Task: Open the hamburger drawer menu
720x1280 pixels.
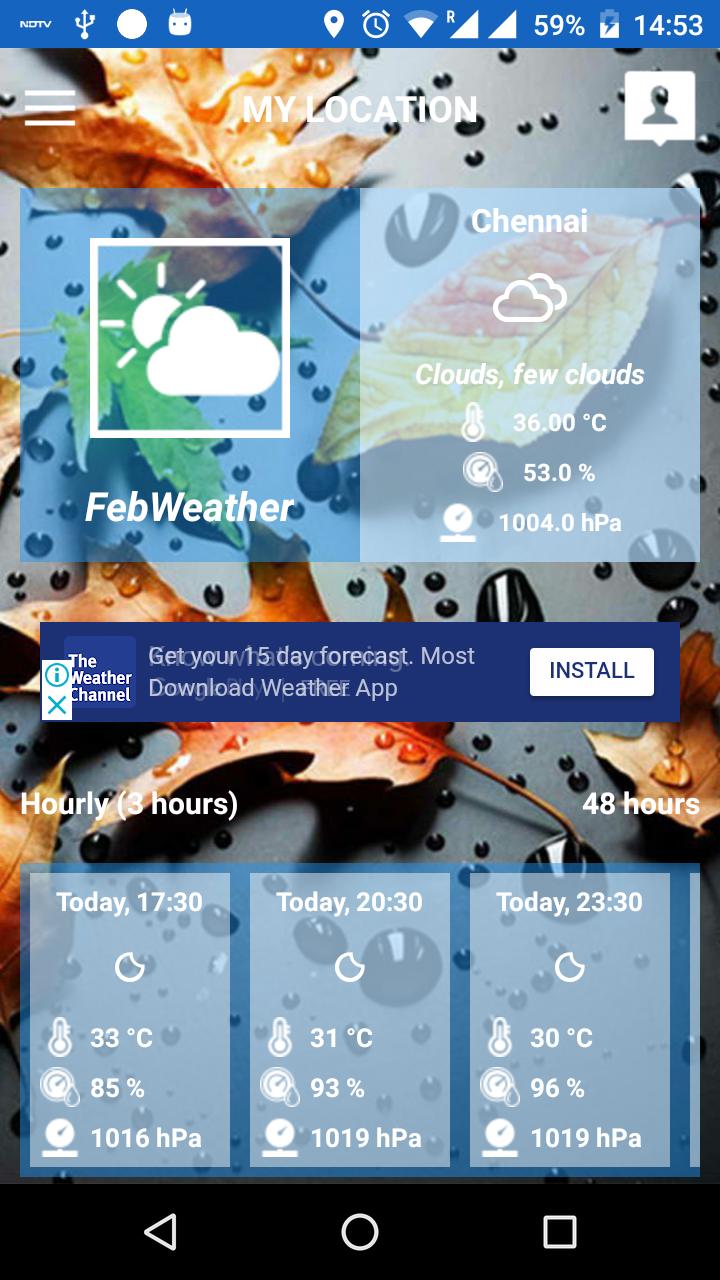Action: (50, 108)
